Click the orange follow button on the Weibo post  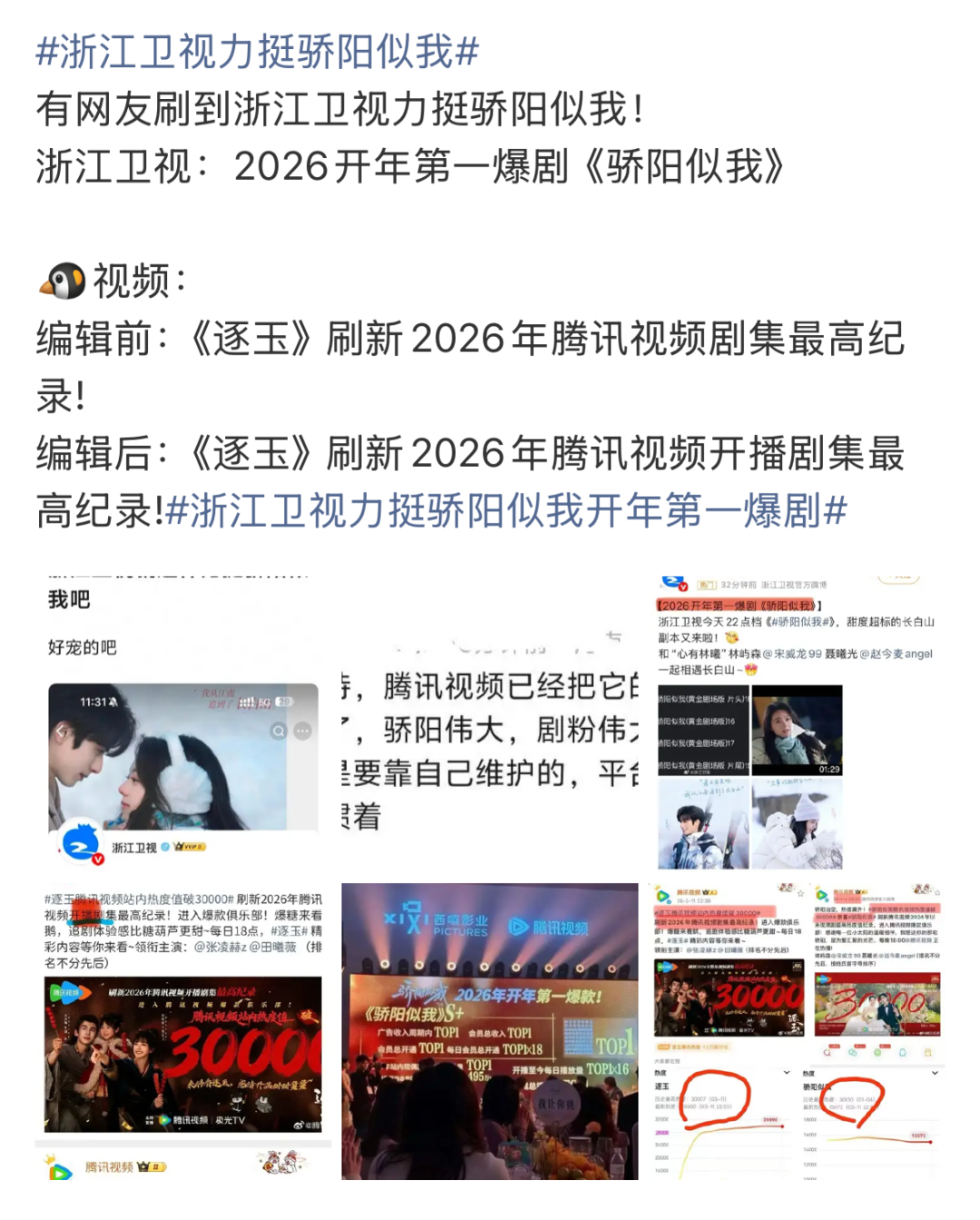pyautogui.click(x=897, y=580)
